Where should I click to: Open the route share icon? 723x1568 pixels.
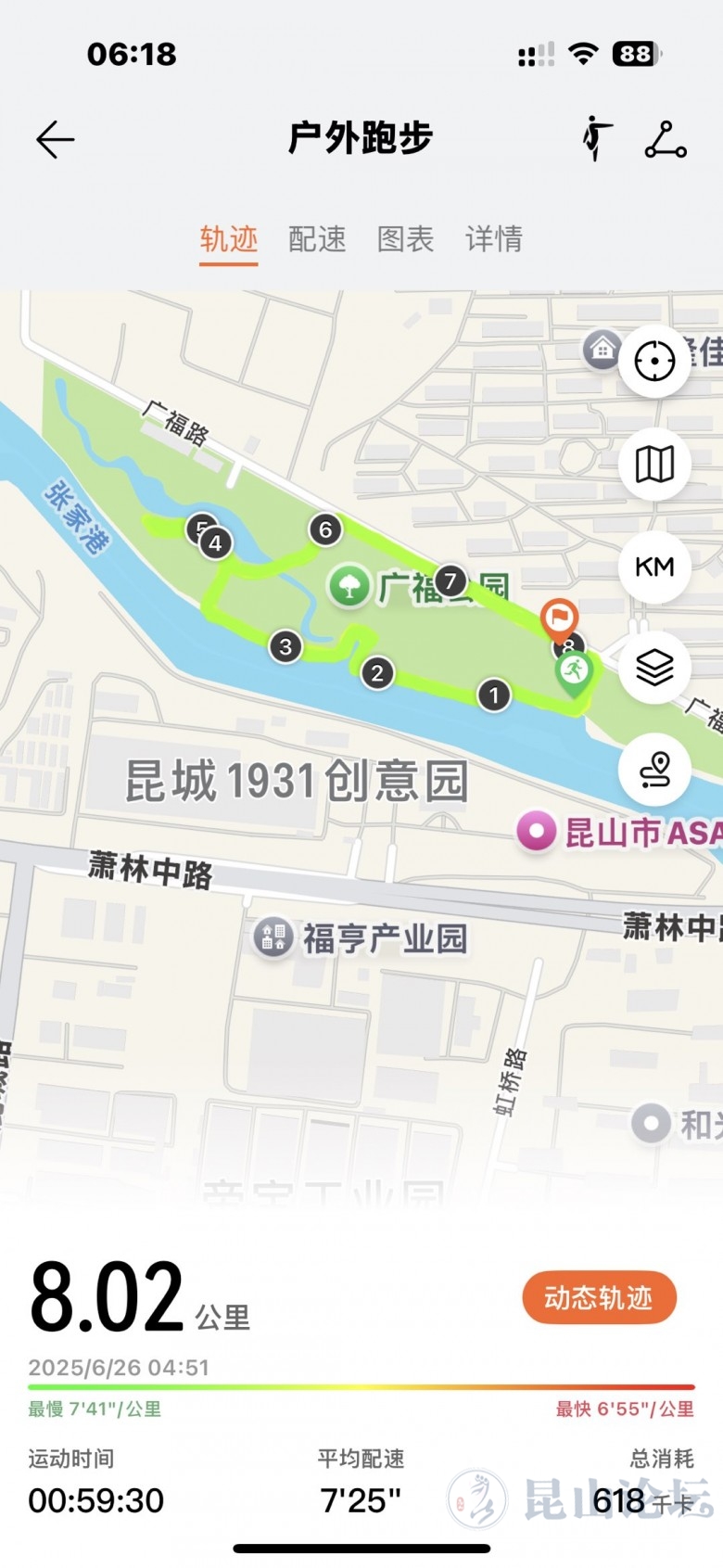(666, 140)
